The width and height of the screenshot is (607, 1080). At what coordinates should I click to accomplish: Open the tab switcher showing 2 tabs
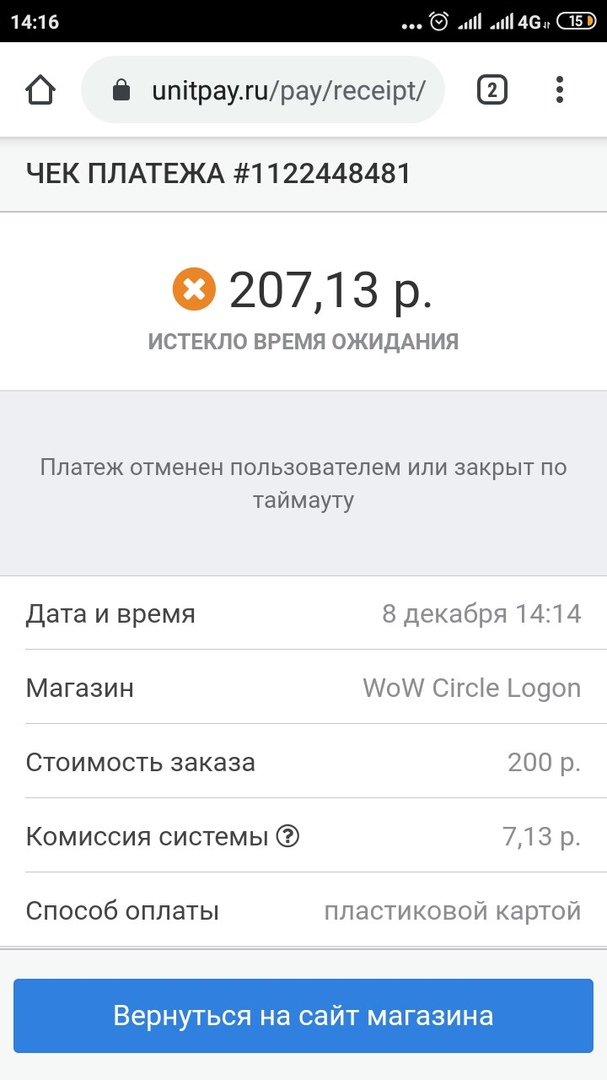491,91
